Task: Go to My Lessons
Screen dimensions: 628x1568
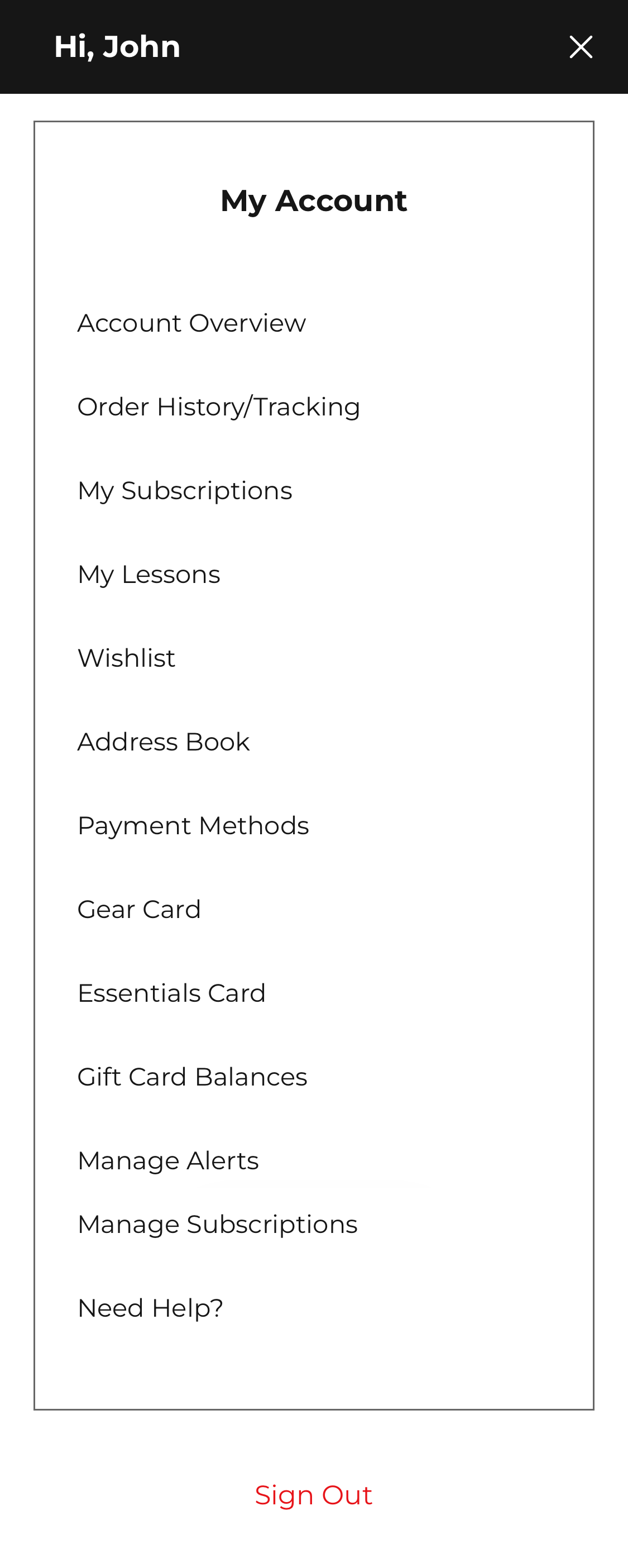Action: point(148,575)
